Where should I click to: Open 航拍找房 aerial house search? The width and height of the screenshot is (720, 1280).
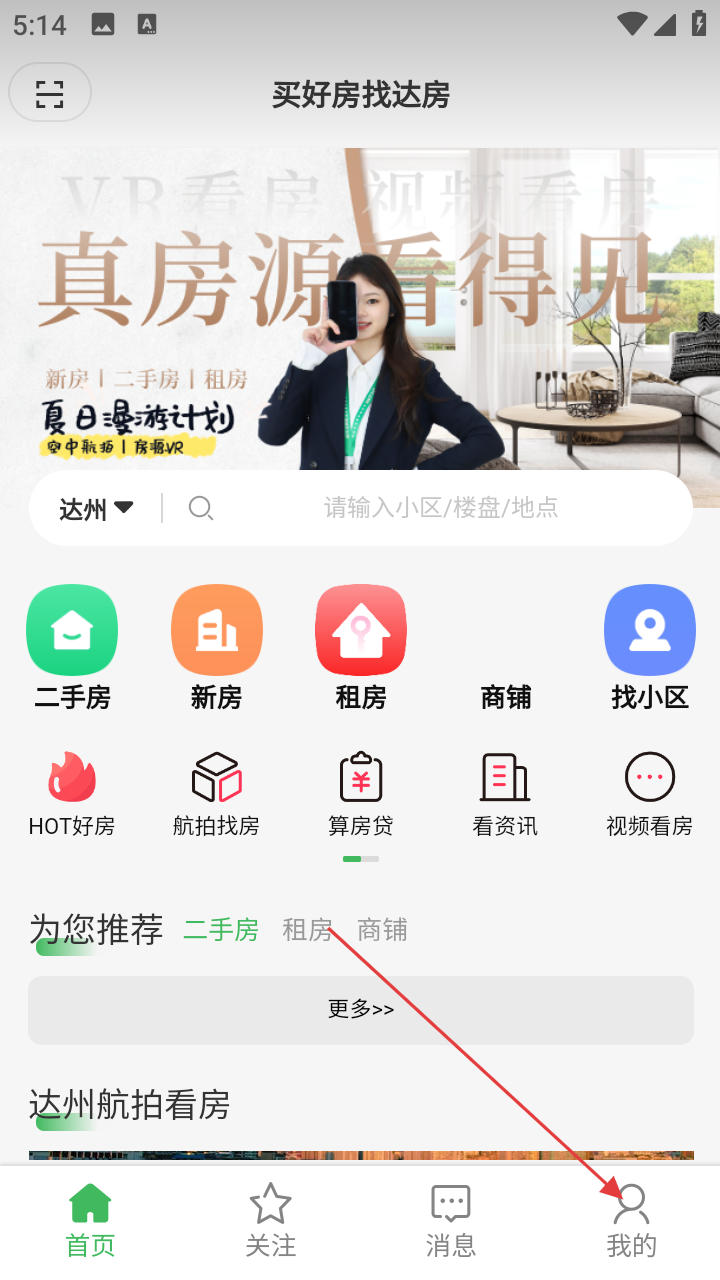pos(217,795)
